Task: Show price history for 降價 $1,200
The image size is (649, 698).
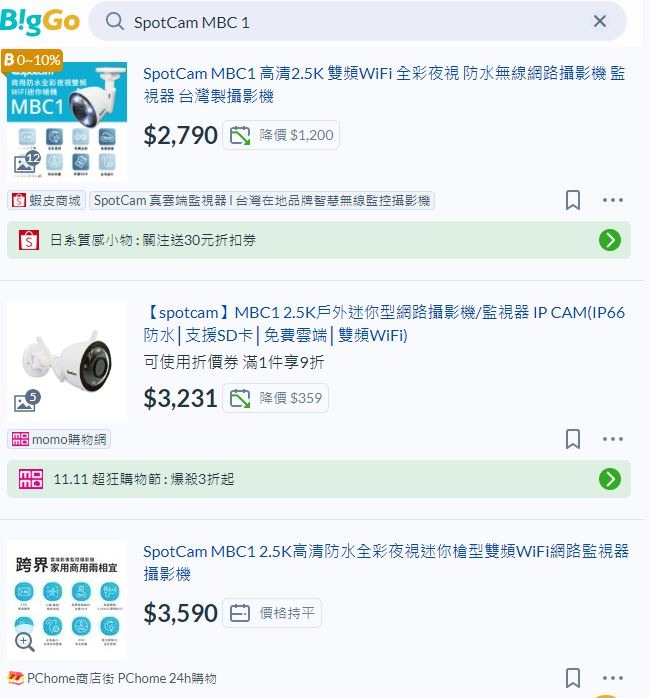Action: click(x=281, y=135)
